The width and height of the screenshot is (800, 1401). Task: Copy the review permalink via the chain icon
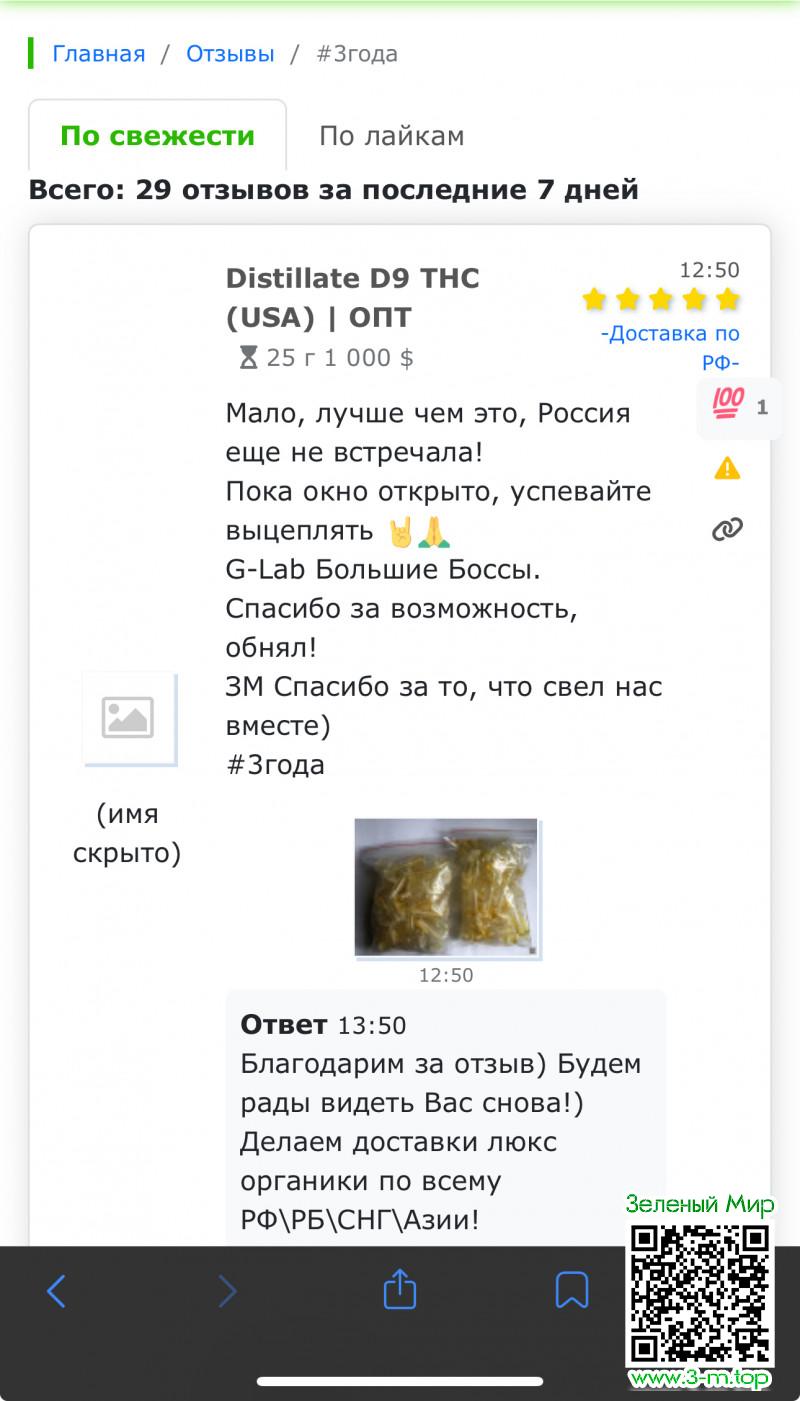click(x=727, y=530)
